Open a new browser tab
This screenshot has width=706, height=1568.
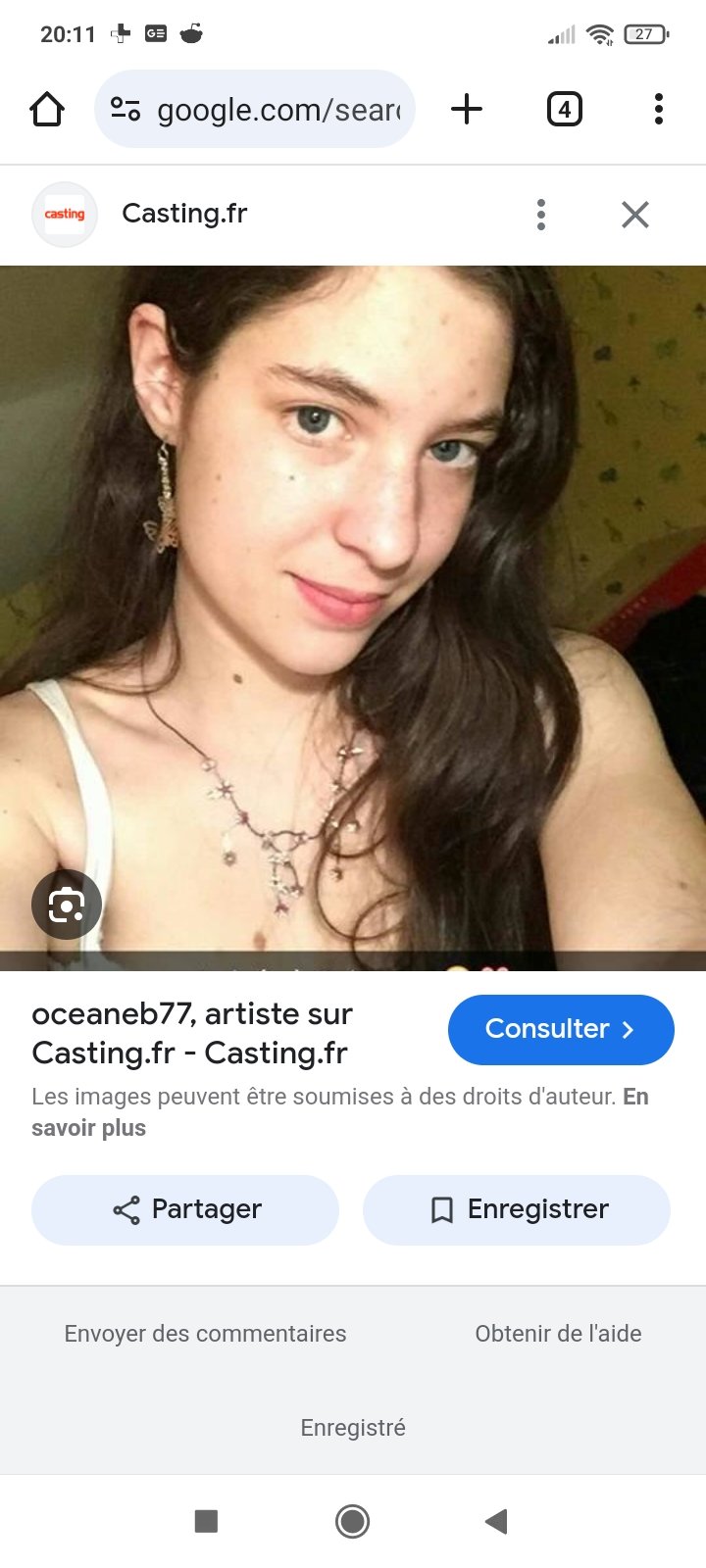click(x=467, y=109)
